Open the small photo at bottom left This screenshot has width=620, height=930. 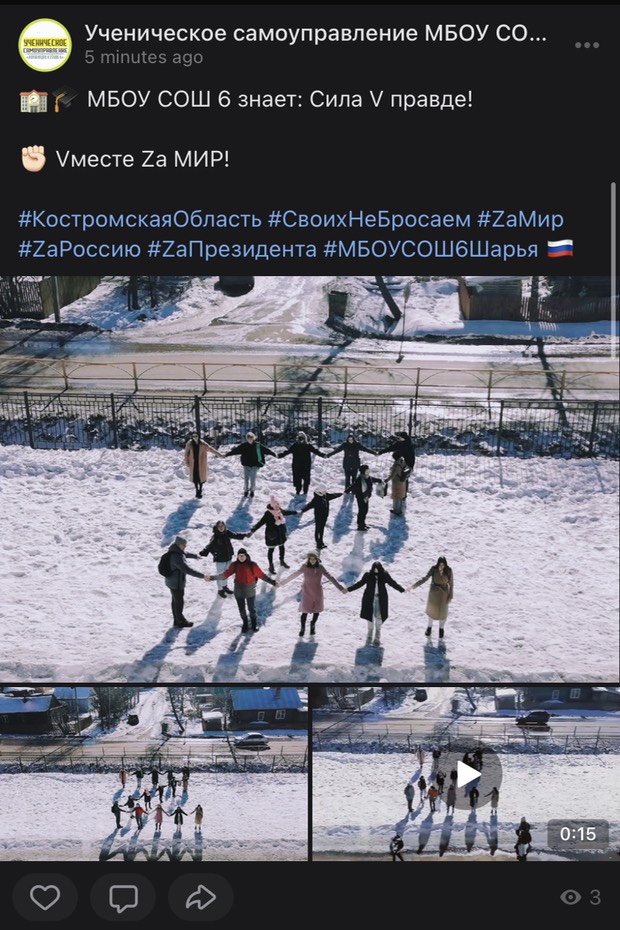[154, 773]
